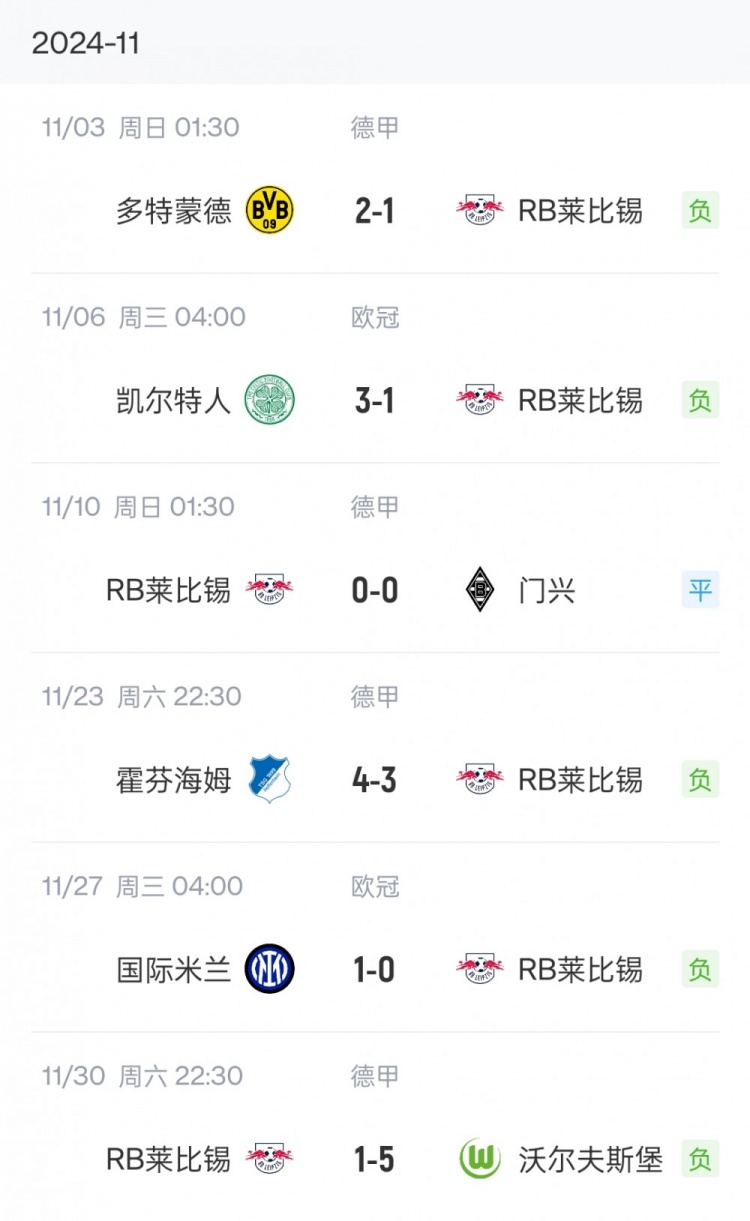Select the 霍芬海姆 vs RB莱比锡 4-3 match
This screenshot has width=750, height=1221.
point(375,780)
